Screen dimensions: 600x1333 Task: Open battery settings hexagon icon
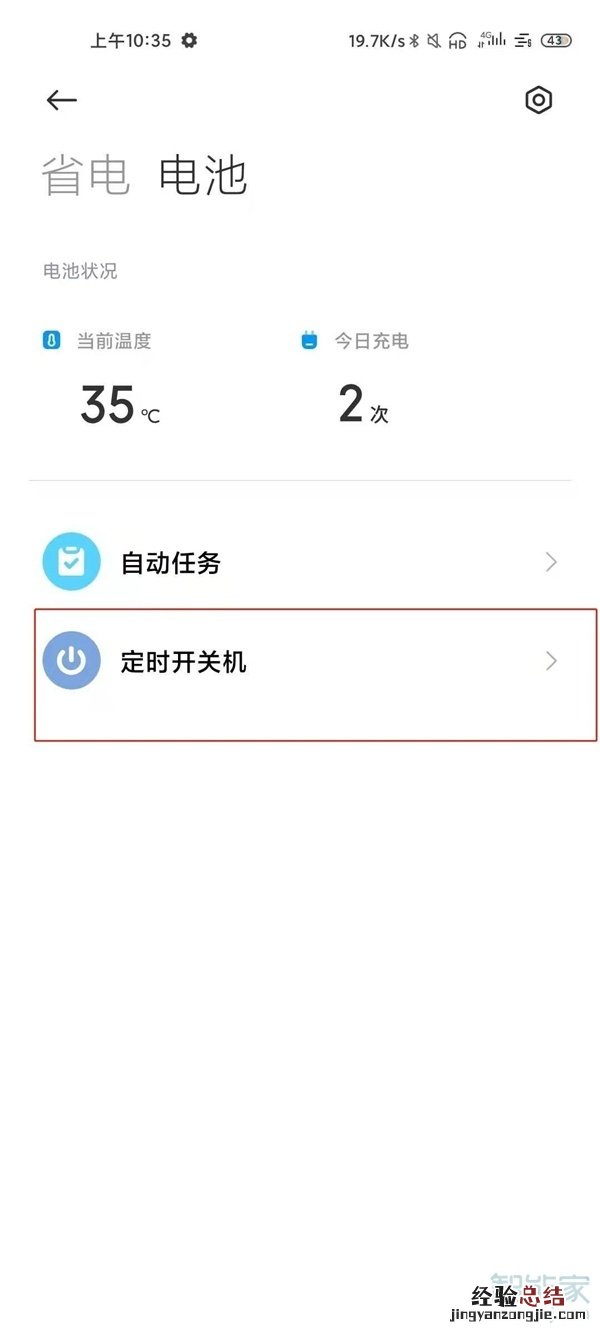[x=538, y=100]
